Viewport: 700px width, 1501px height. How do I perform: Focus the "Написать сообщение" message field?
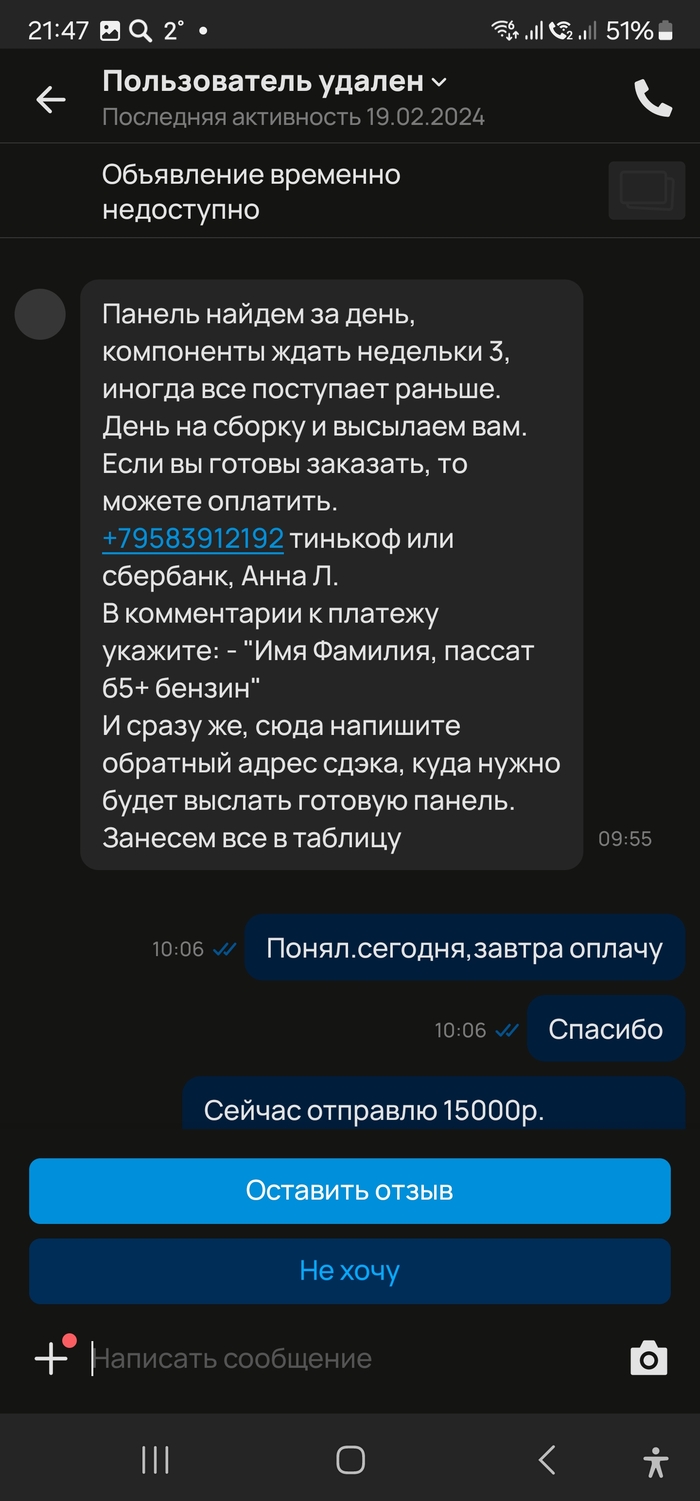(340, 1358)
